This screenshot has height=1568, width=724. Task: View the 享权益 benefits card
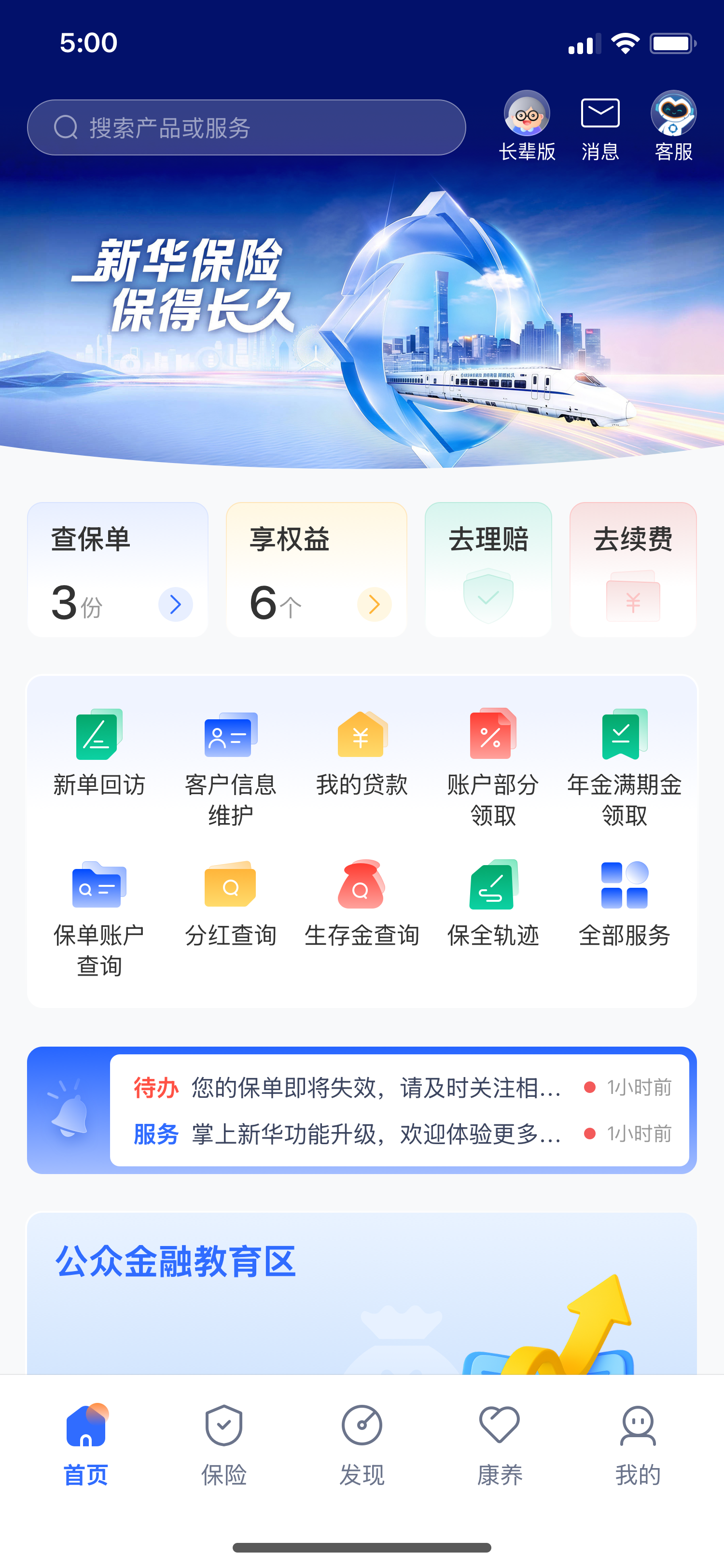click(316, 570)
